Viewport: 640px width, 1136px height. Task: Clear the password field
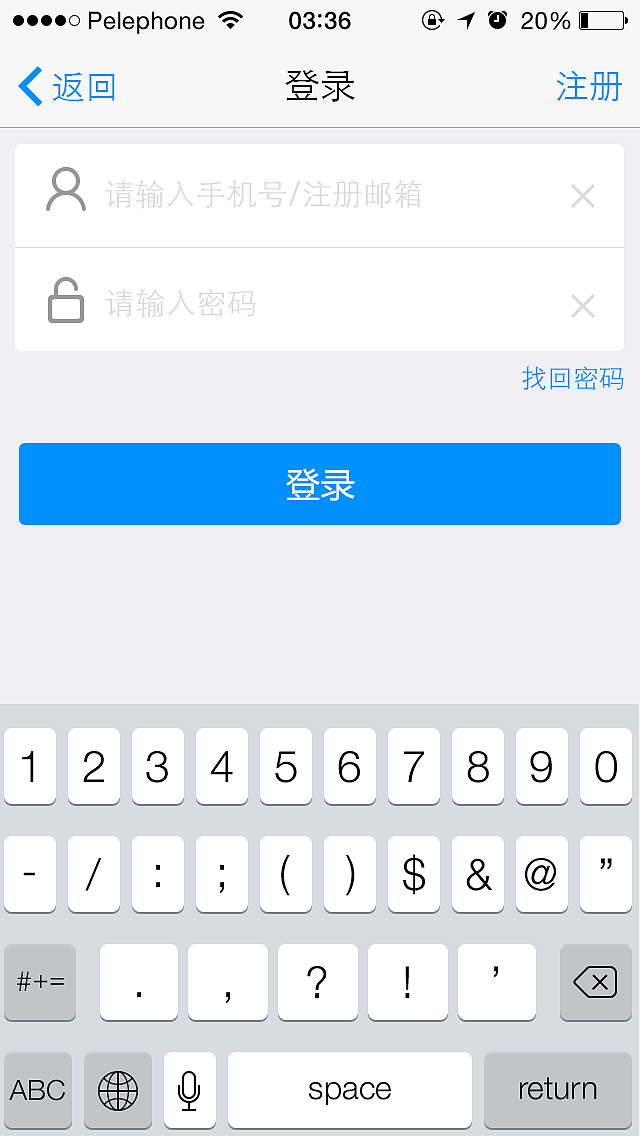582,305
